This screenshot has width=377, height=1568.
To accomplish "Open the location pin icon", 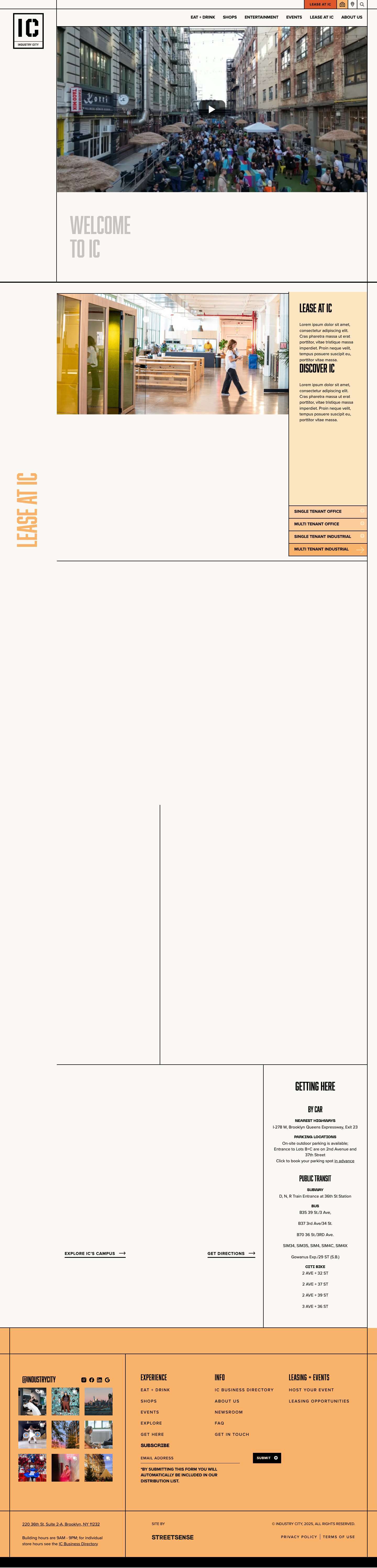I will 352,4.
